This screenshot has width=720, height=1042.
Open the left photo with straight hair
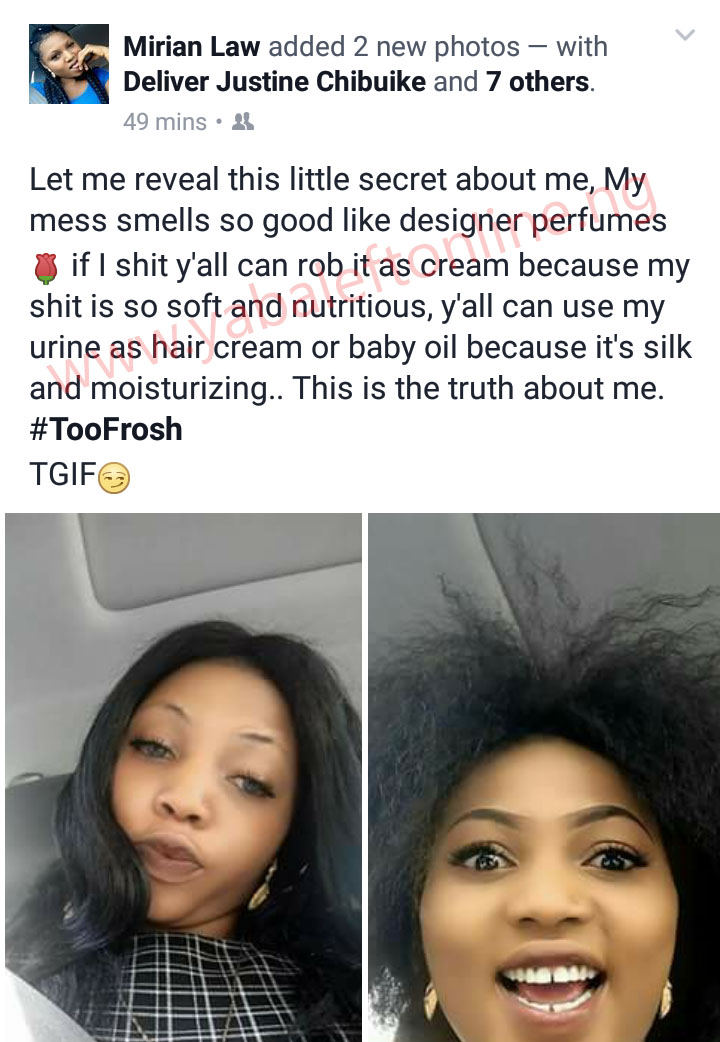click(x=183, y=776)
